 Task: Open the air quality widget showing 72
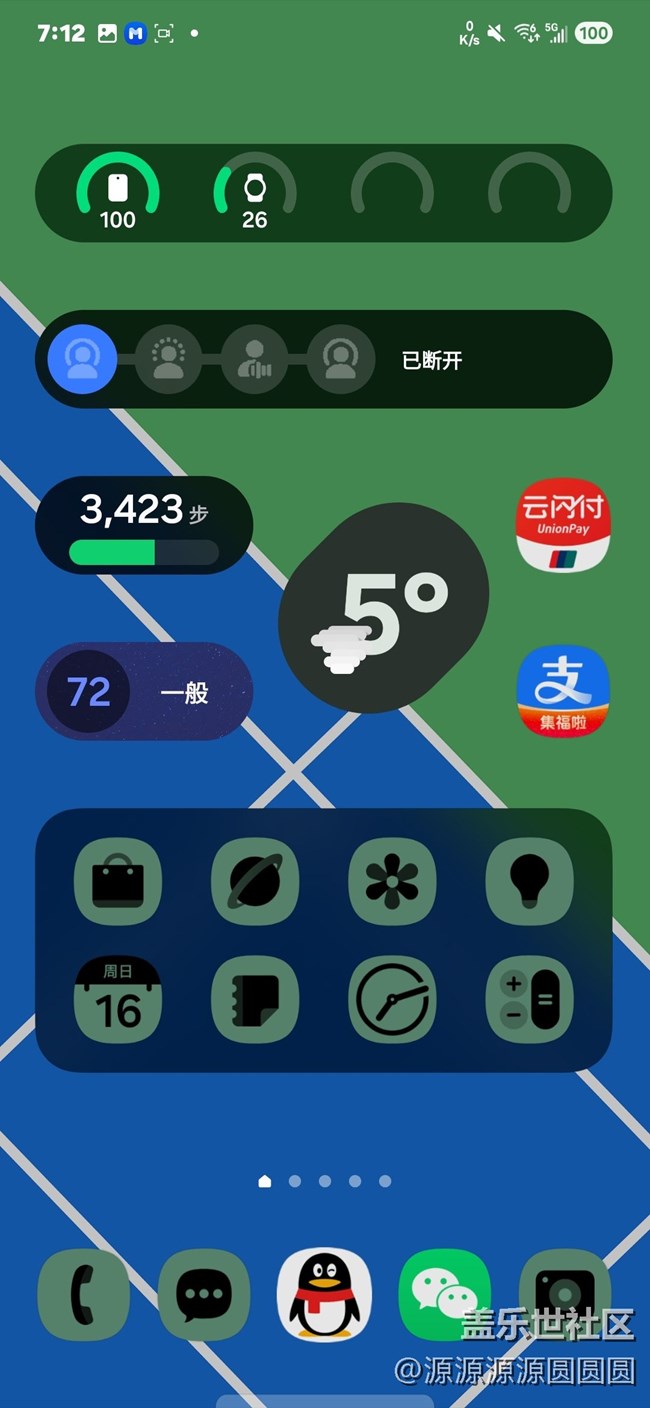point(144,691)
